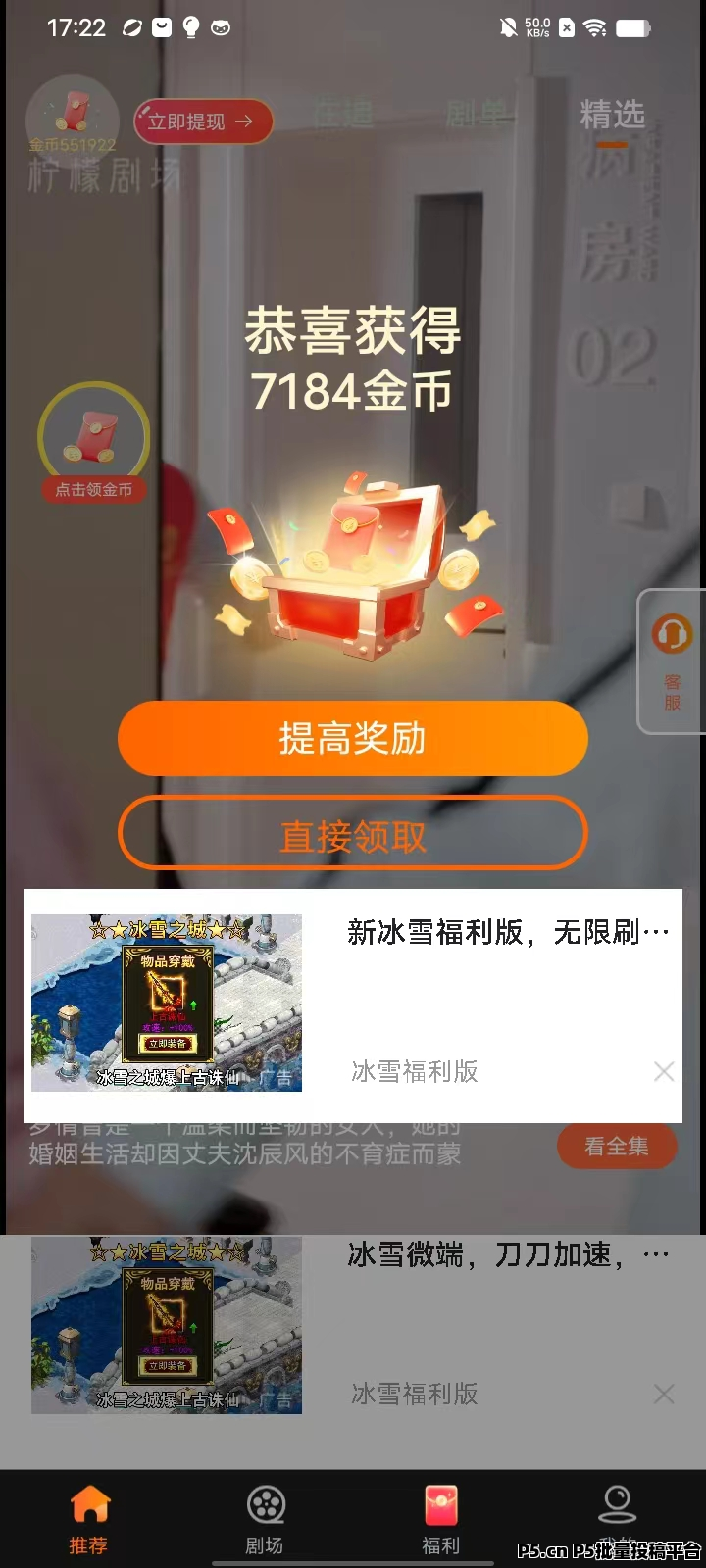Viewport: 706px width, 1568px height.
Task: Tap the gold coin balance icon
Action: click(72, 119)
